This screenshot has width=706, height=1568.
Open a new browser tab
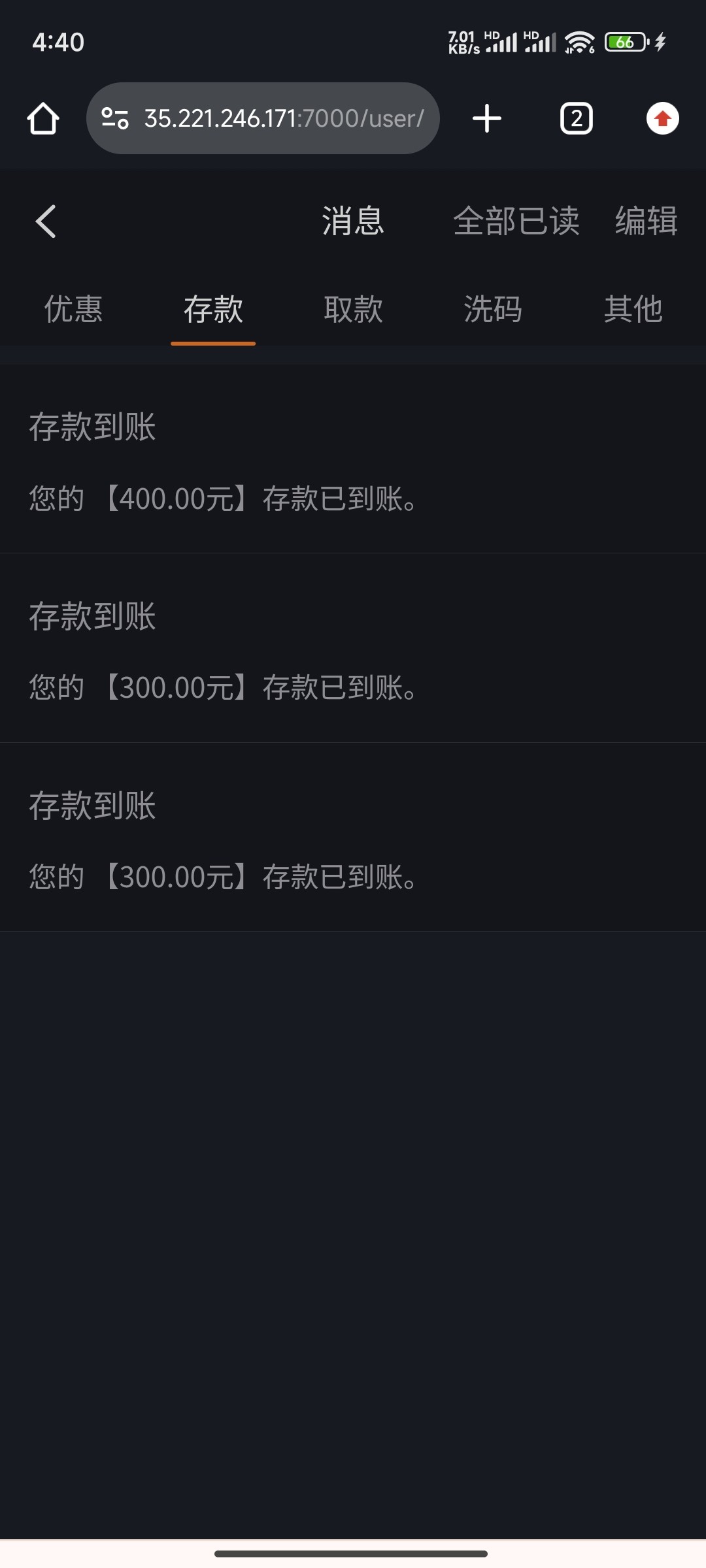pyautogui.click(x=486, y=118)
